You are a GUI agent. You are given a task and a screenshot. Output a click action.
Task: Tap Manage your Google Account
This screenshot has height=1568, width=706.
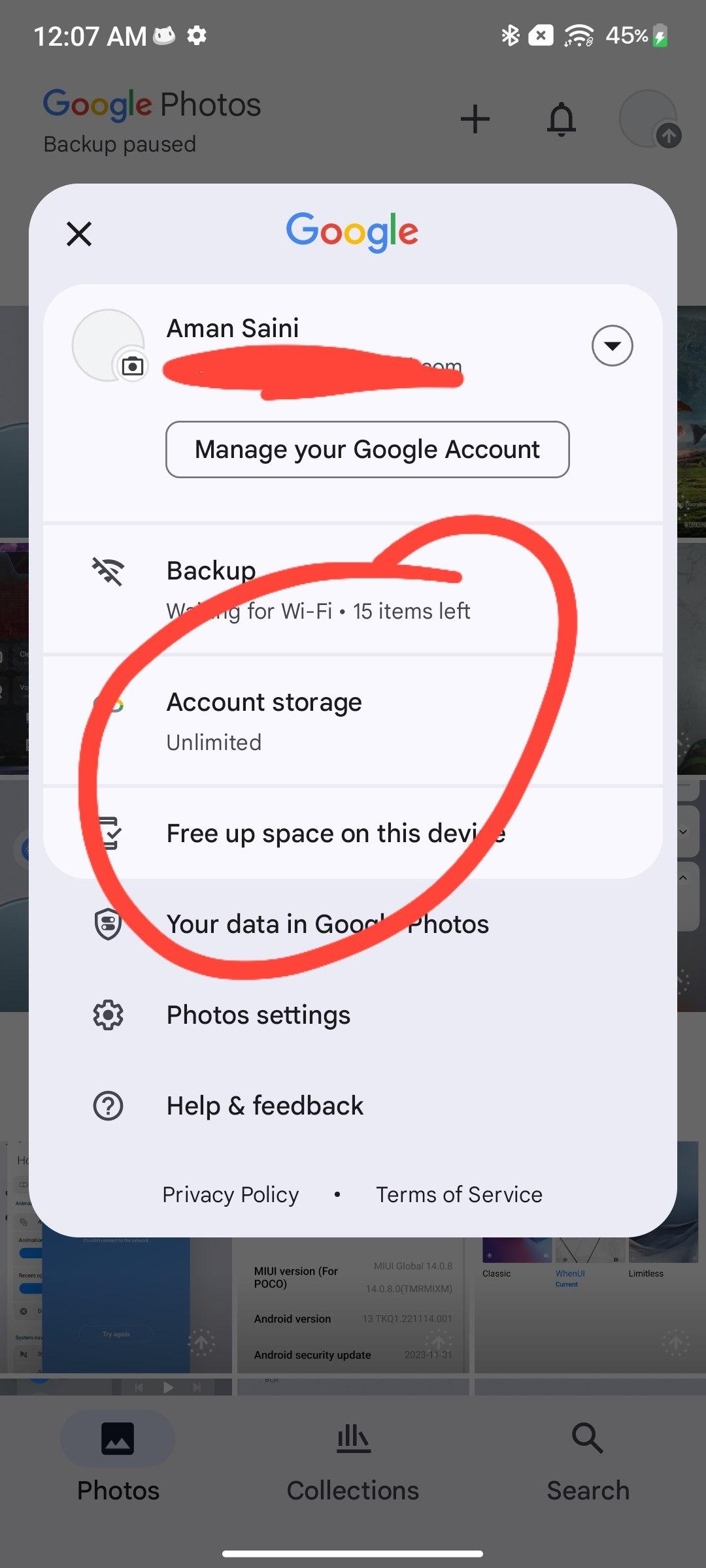[367, 449]
